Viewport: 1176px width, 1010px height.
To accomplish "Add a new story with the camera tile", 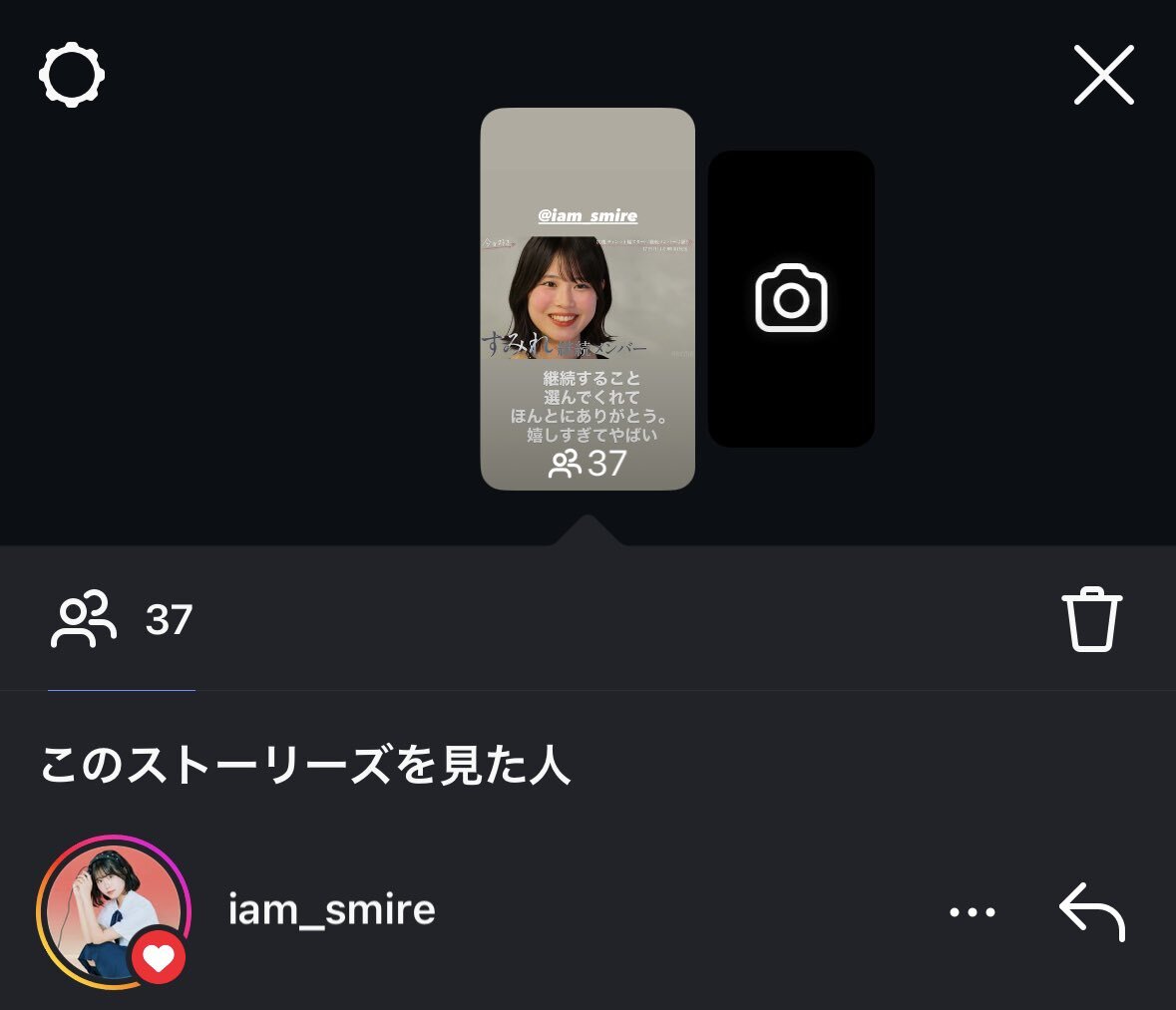I will [791, 299].
